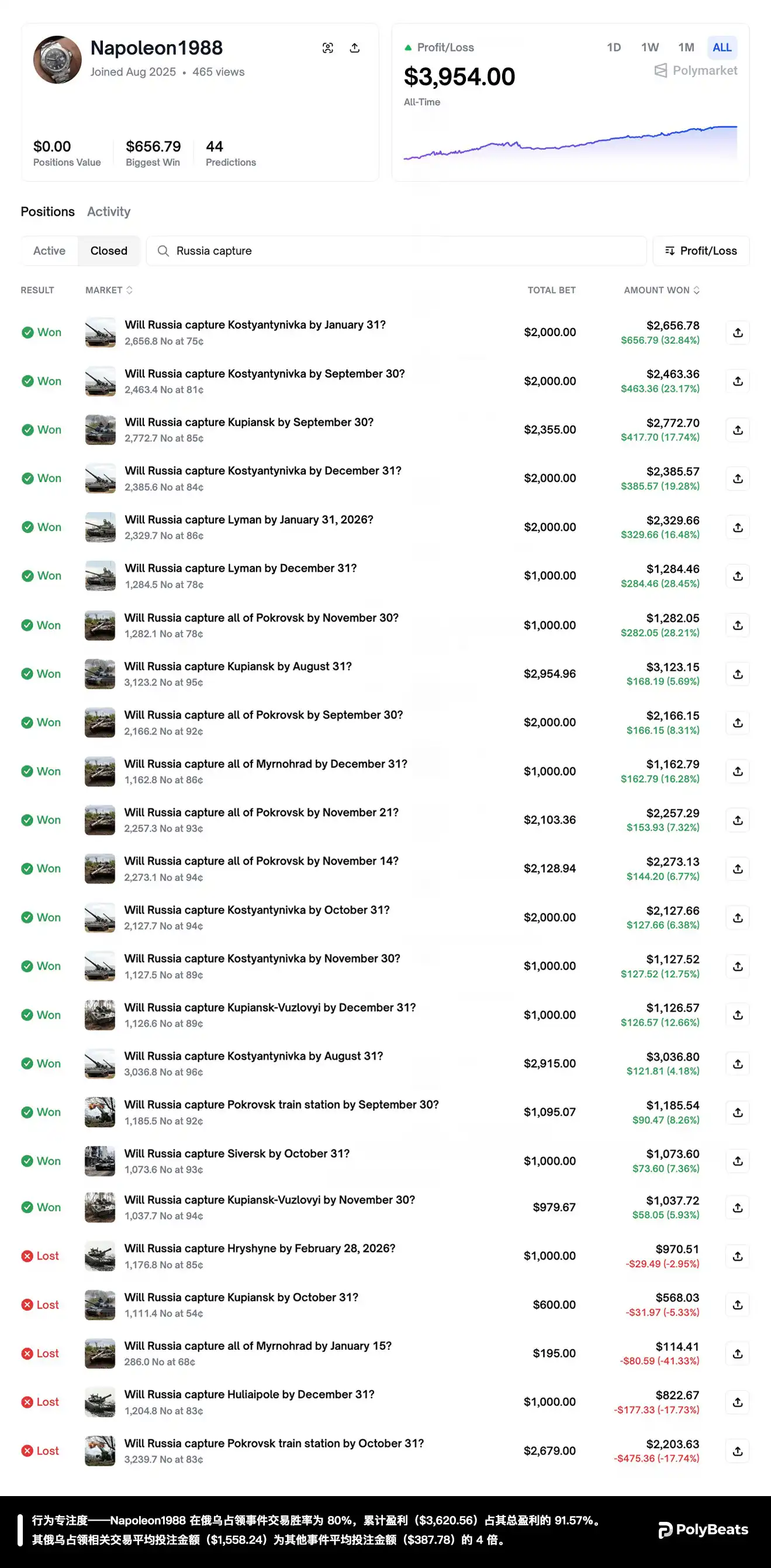Share the Siversk by October 31 position
This screenshot has height=1568, width=771.
pyautogui.click(x=738, y=1162)
